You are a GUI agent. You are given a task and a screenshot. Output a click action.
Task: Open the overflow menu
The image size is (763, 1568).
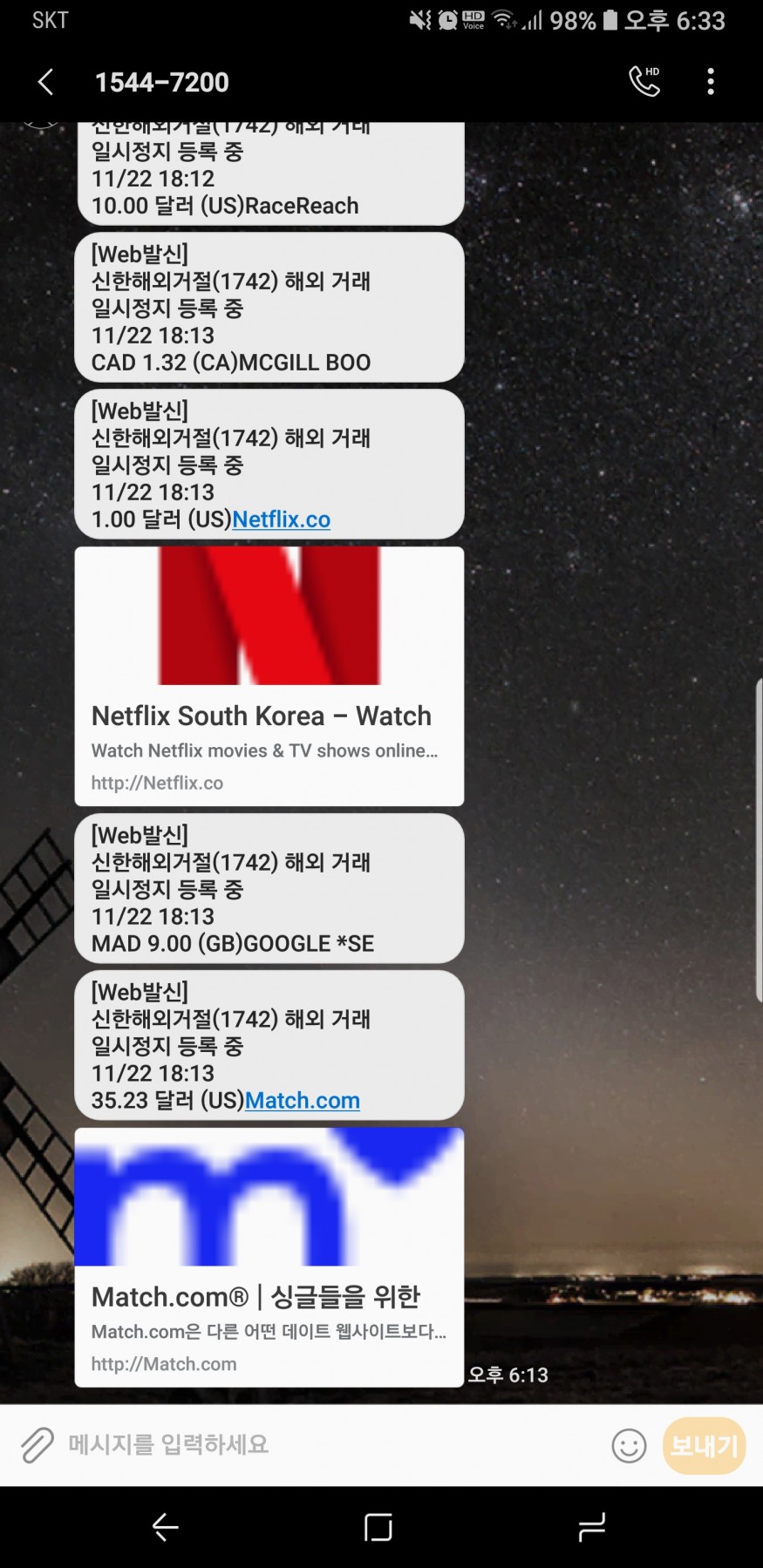(711, 81)
